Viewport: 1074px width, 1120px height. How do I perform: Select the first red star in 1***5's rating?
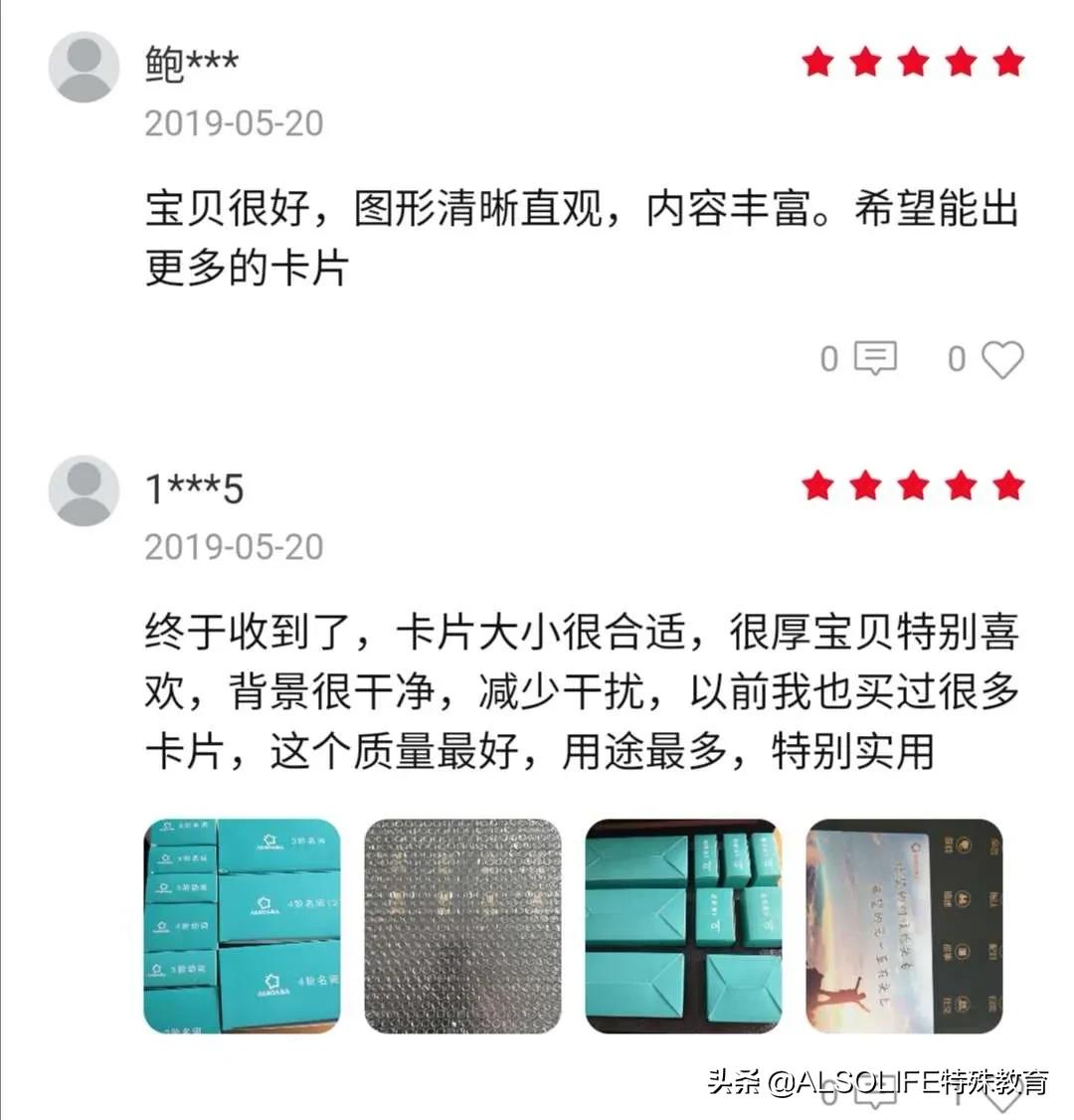[819, 484]
